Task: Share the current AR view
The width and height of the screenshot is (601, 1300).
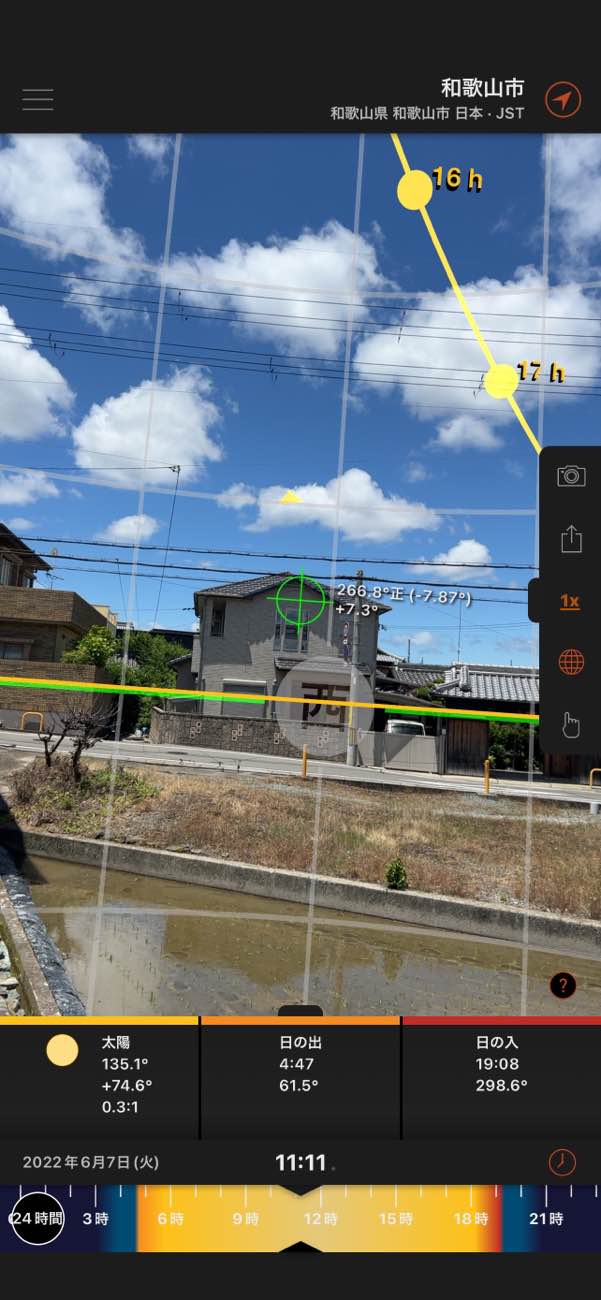Action: tap(571, 539)
